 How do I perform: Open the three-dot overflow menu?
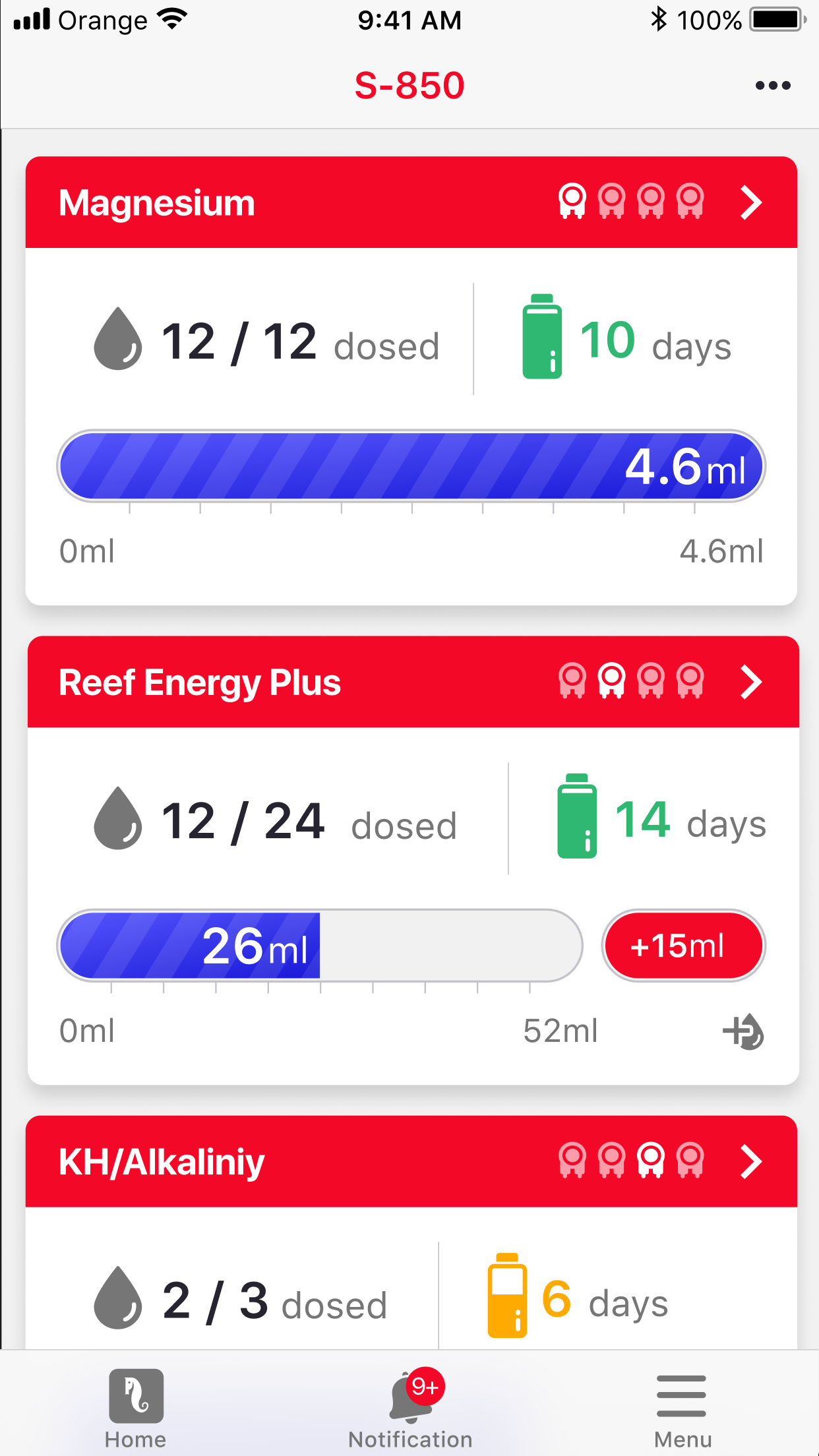click(773, 86)
